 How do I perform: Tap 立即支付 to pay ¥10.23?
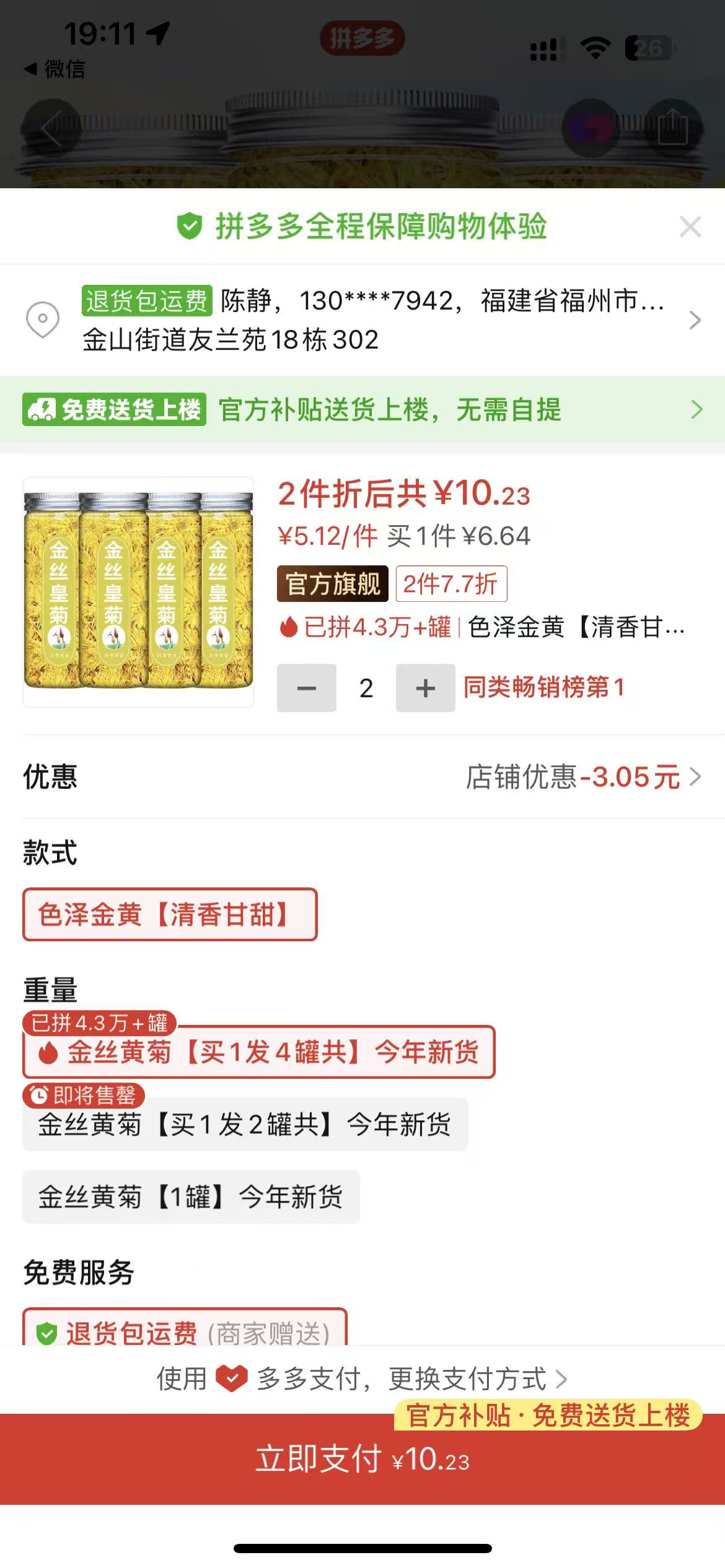362,1460
